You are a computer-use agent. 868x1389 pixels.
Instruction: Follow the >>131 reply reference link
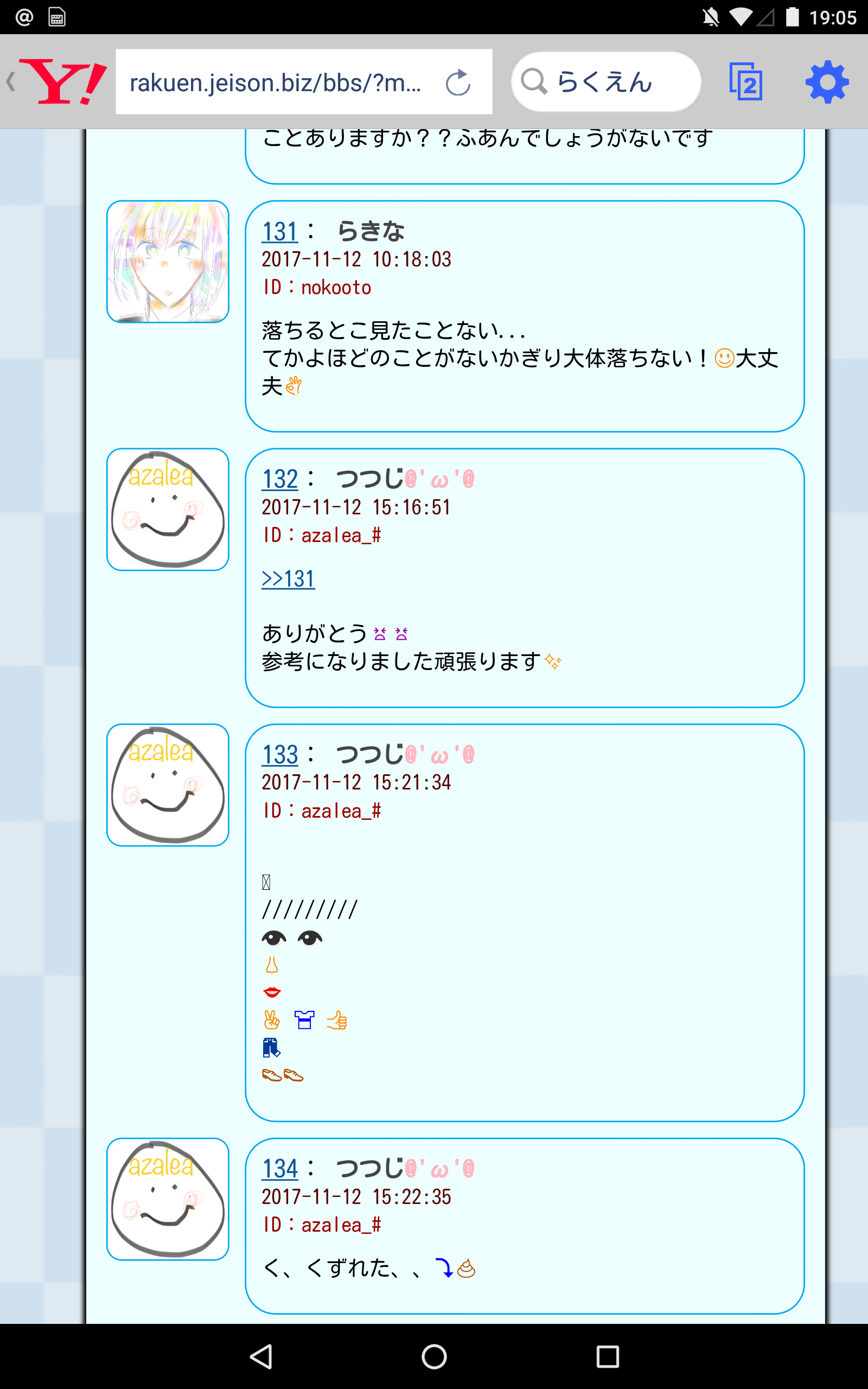click(288, 578)
